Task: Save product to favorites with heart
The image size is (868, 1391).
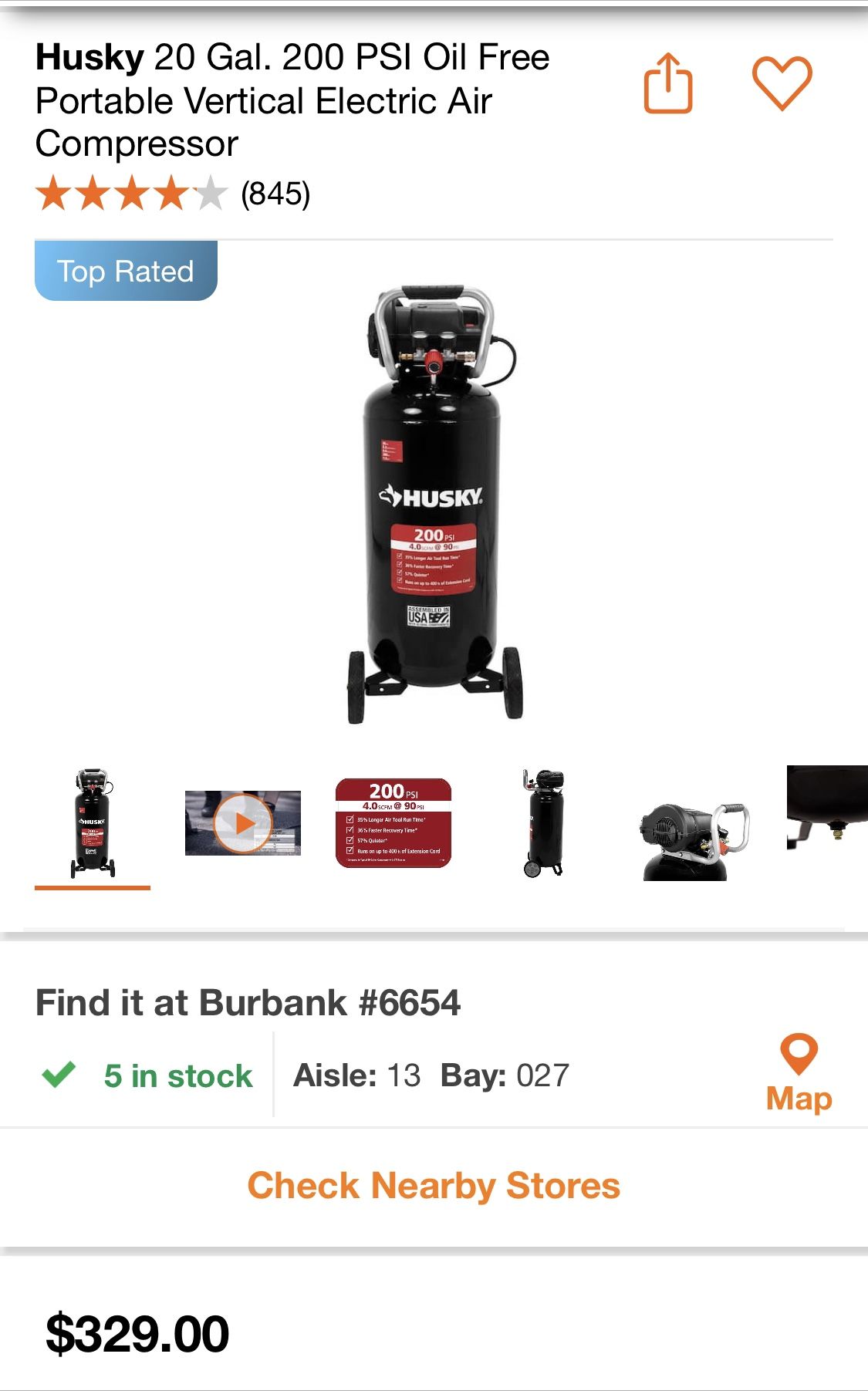Action: pos(782,83)
